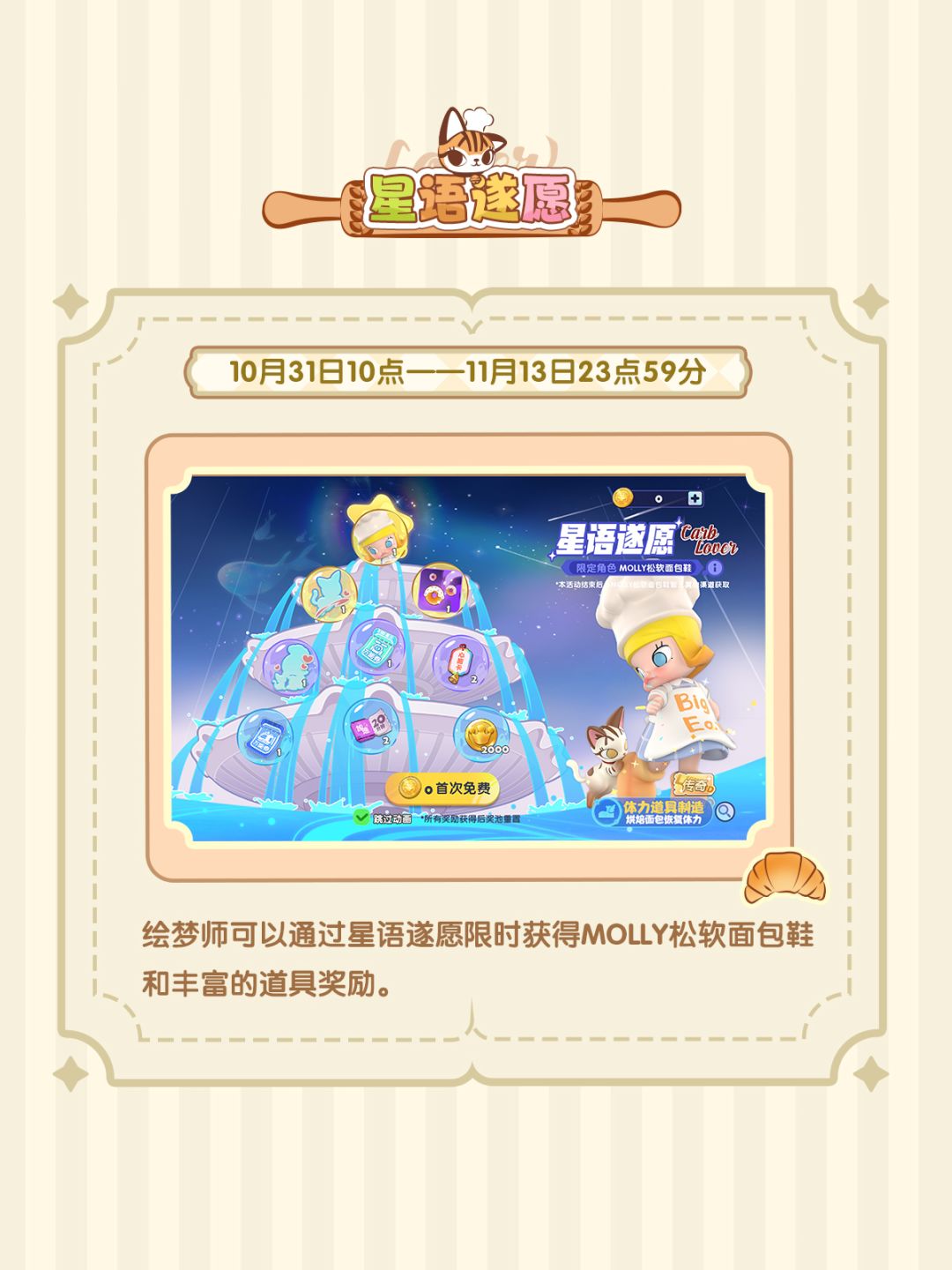
Task: Click the Carb Lover label
Action: point(710,539)
